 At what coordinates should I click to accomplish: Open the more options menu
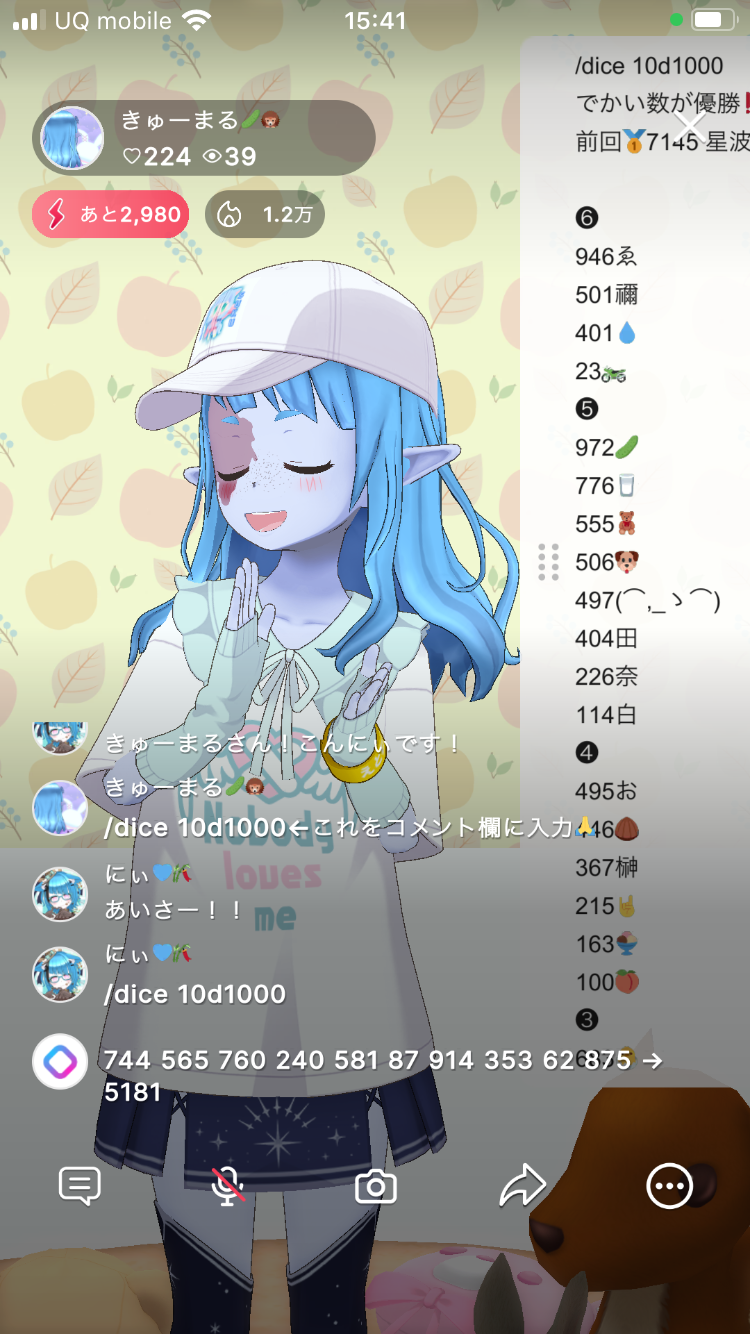pyautogui.click(x=669, y=1186)
